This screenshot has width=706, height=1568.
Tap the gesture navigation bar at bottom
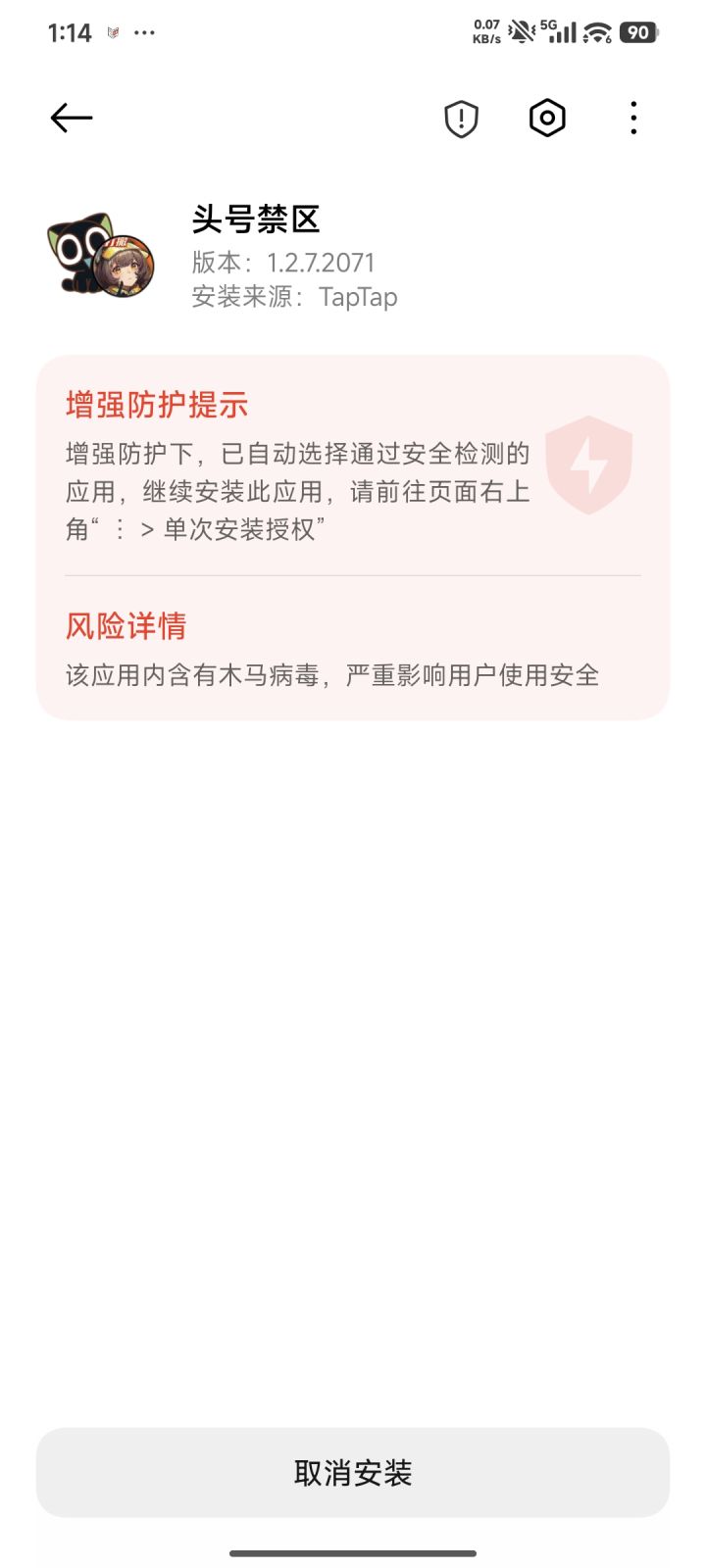(x=353, y=1553)
